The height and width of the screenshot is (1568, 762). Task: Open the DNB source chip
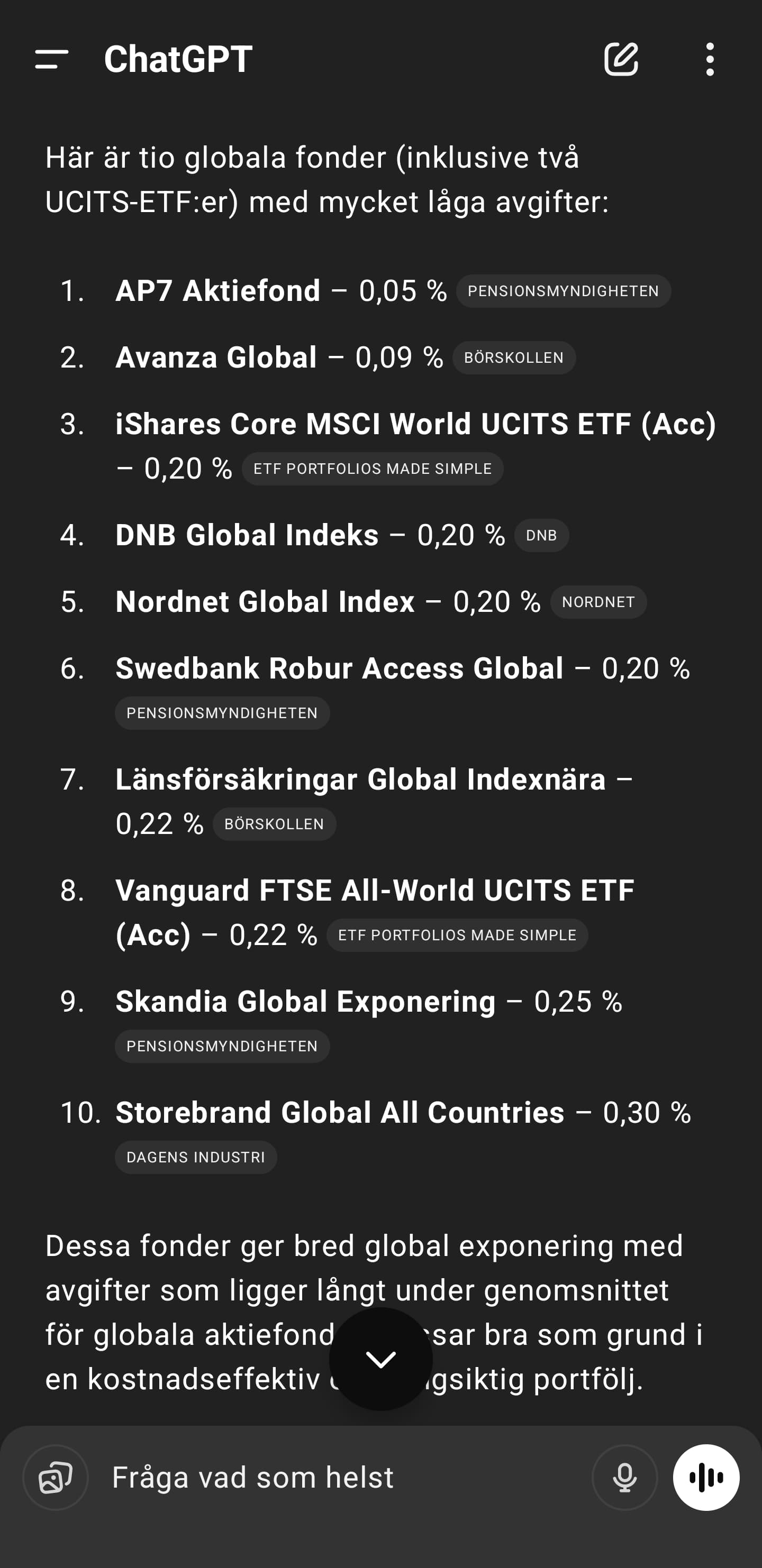point(541,536)
